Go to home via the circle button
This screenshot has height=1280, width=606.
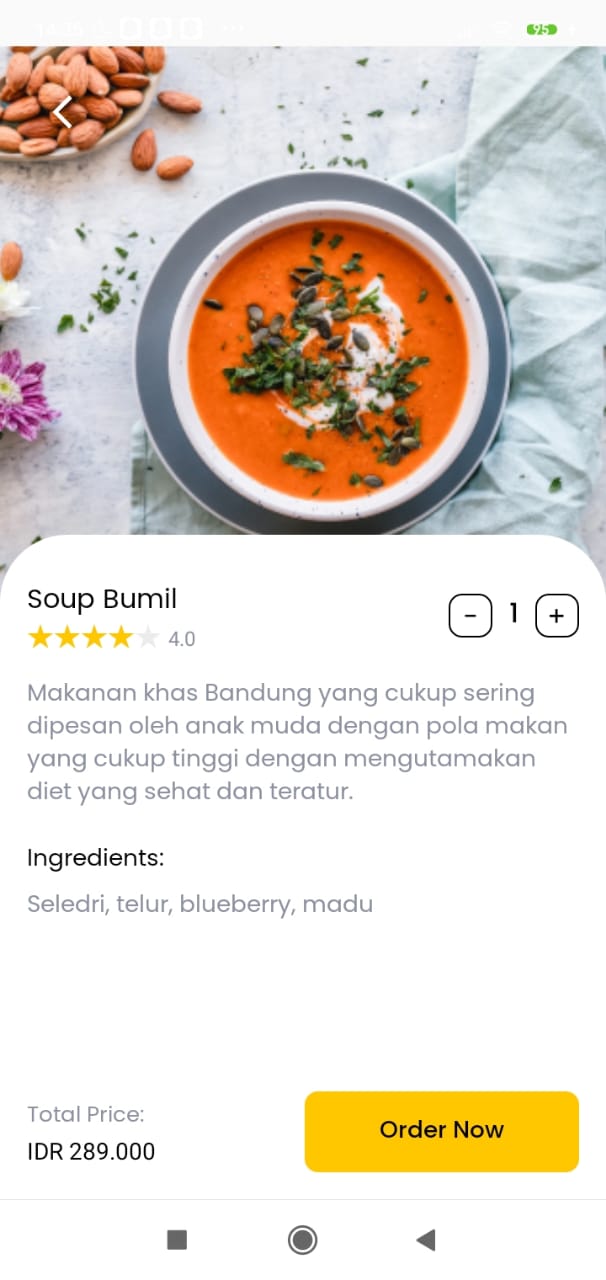pos(302,1240)
